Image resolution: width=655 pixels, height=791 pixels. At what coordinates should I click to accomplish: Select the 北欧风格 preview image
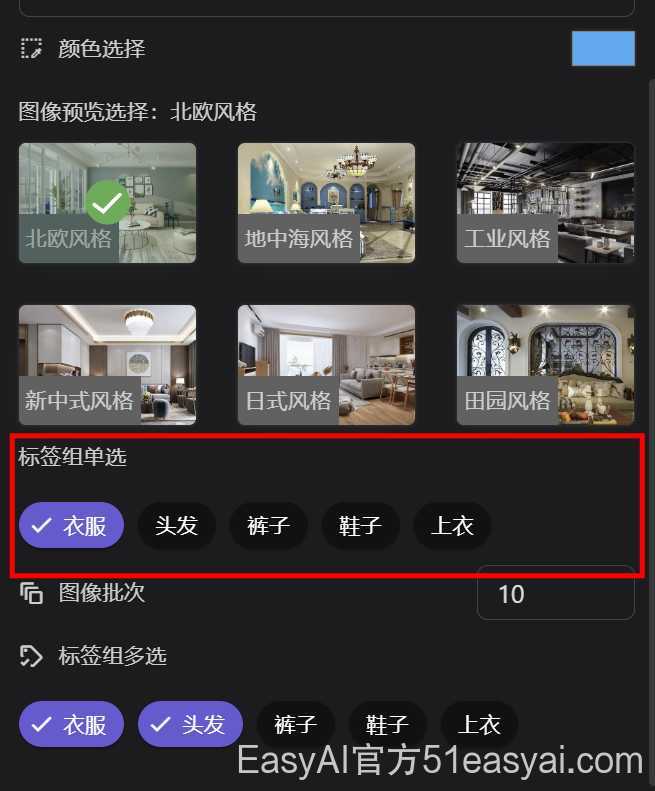(107, 202)
